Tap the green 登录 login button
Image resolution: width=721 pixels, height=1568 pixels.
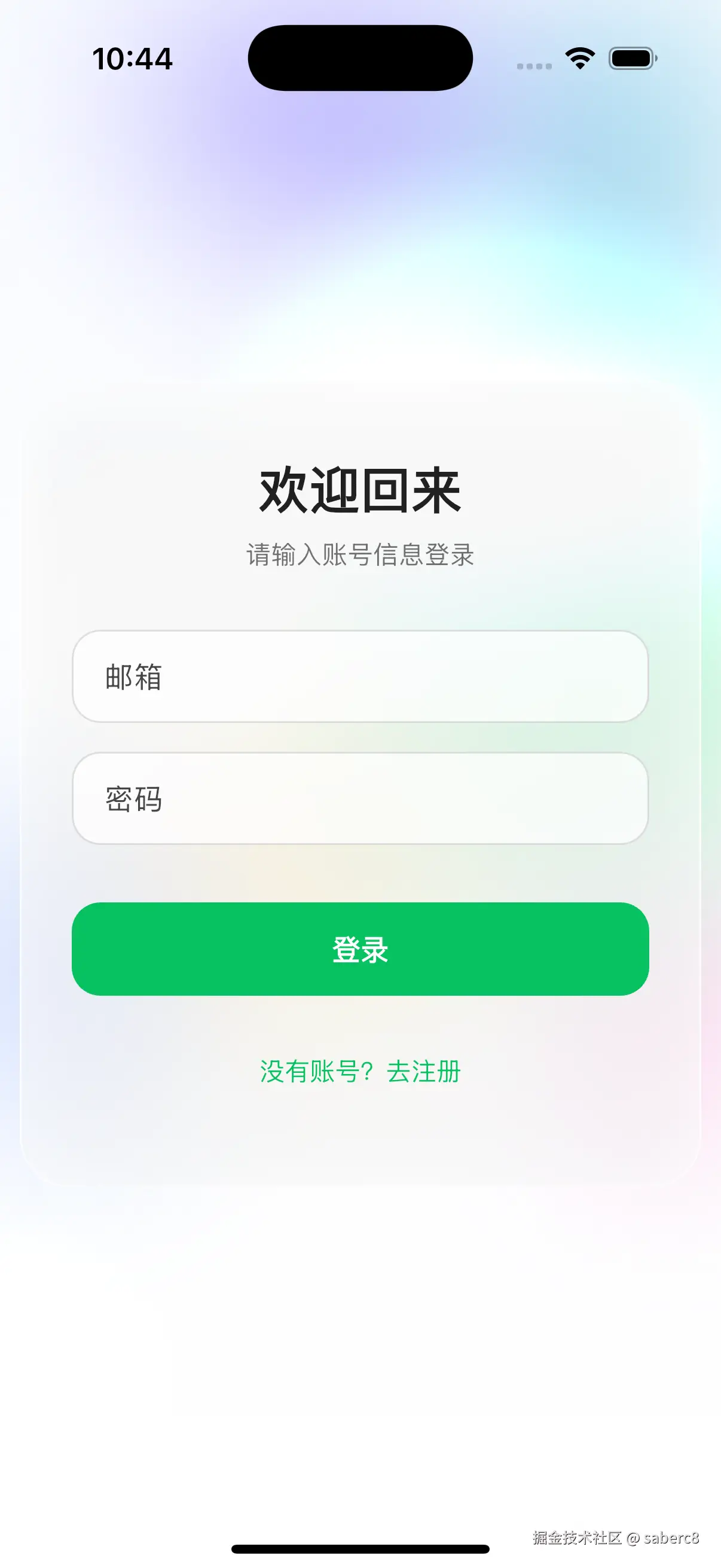point(360,949)
